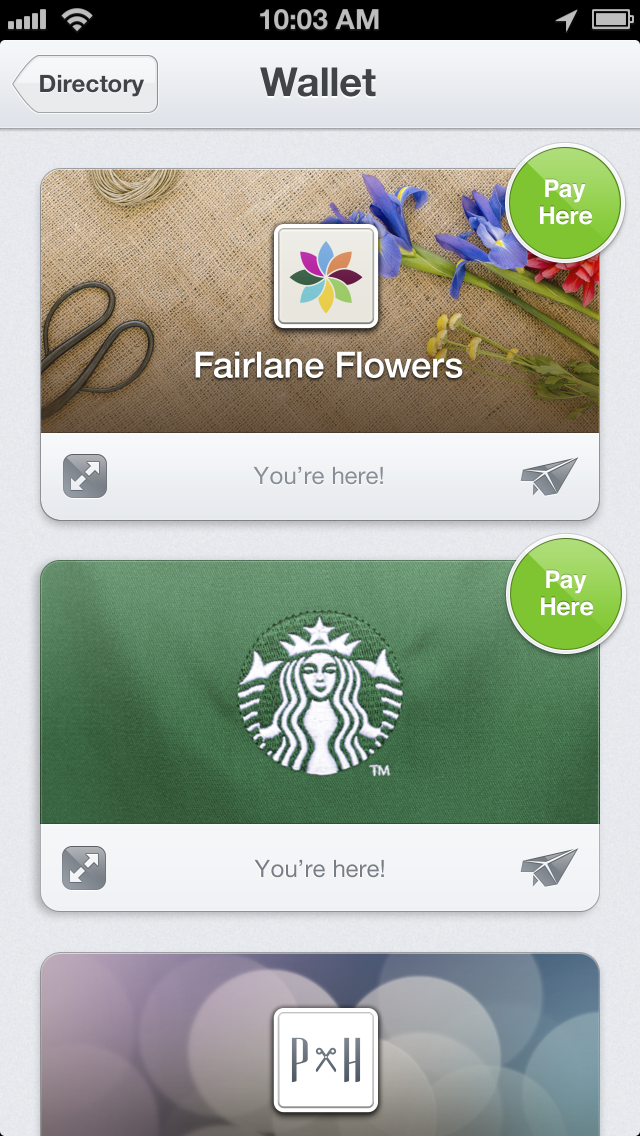Go back to Directory
Image resolution: width=640 pixels, height=1136 pixels.
[x=87, y=84]
